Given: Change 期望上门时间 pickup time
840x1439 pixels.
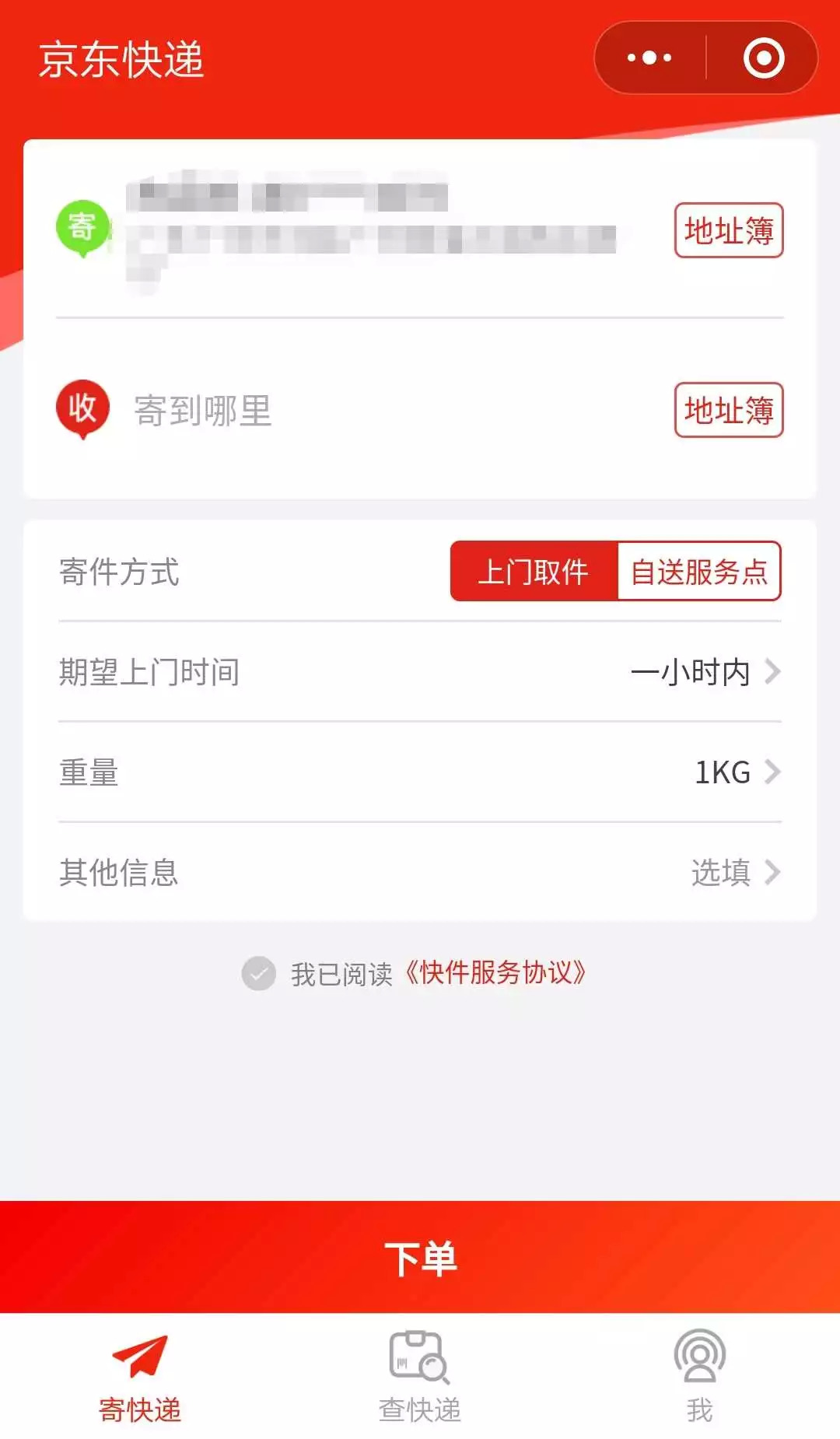Looking at the screenshot, I should coord(420,672).
